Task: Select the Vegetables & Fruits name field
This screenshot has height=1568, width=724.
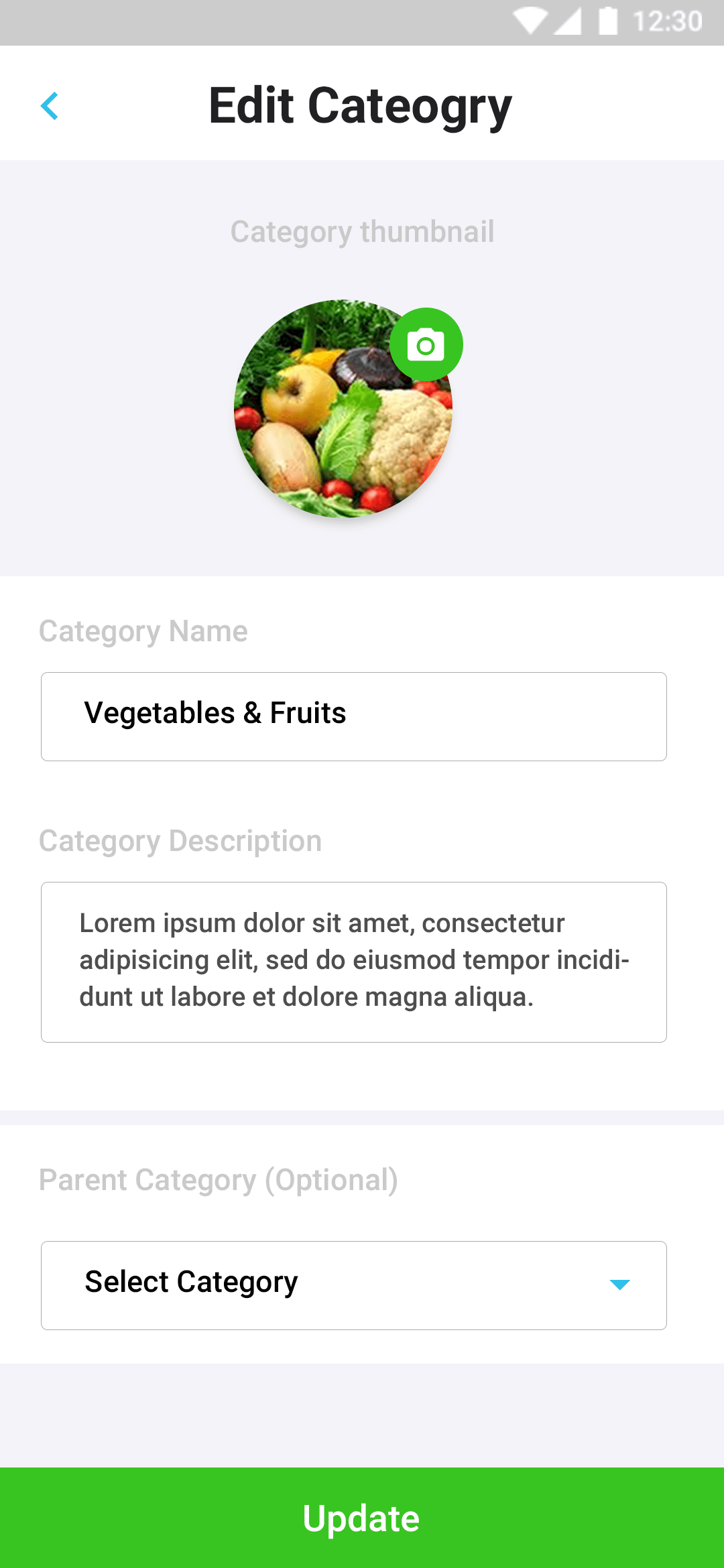Action: pyautogui.click(x=354, y=716)
